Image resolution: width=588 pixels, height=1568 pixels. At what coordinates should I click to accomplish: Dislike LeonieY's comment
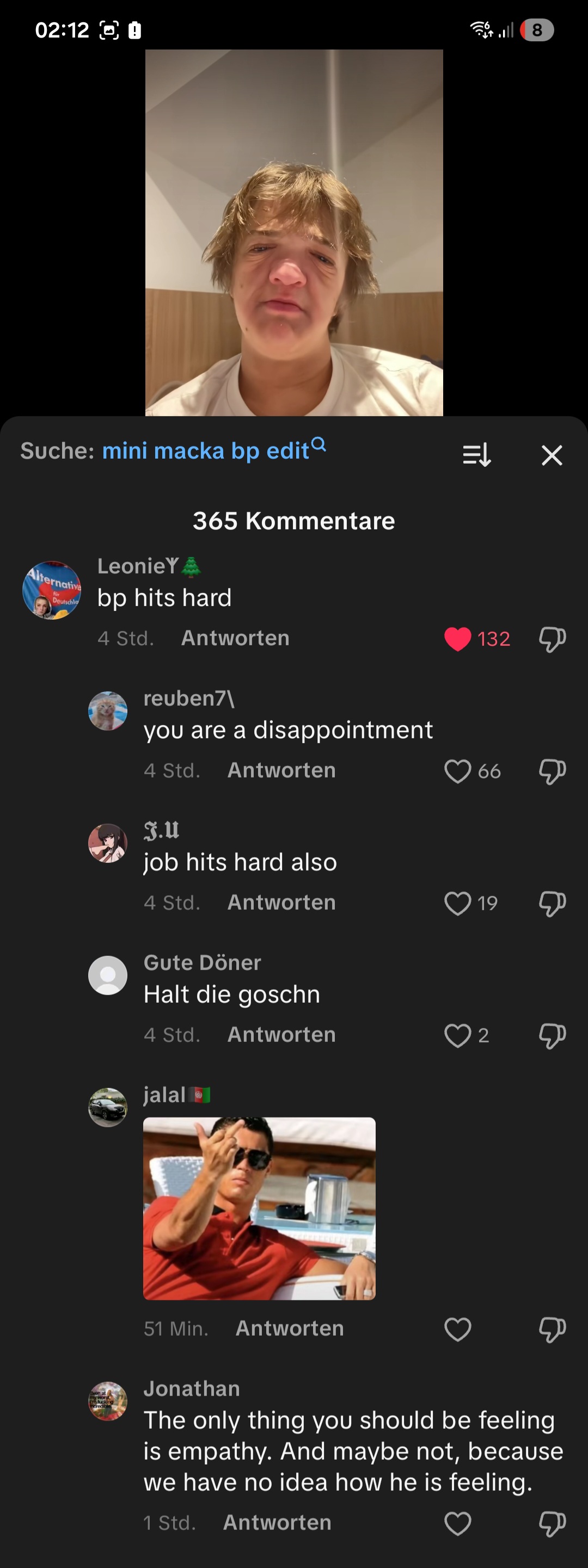[x=552, y=639]
